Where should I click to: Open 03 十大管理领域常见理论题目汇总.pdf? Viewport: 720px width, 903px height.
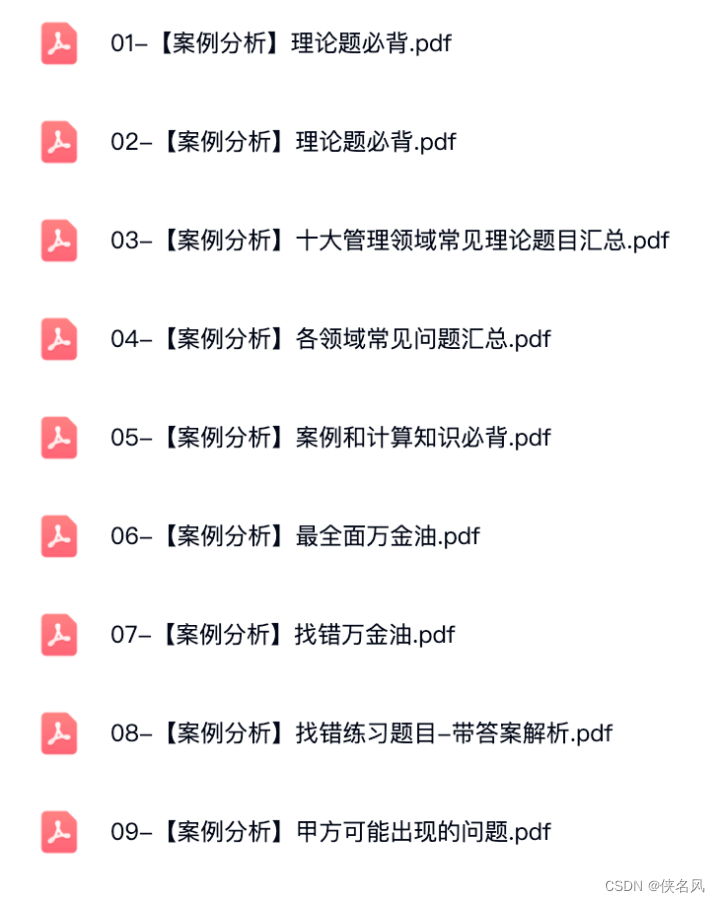389,241
